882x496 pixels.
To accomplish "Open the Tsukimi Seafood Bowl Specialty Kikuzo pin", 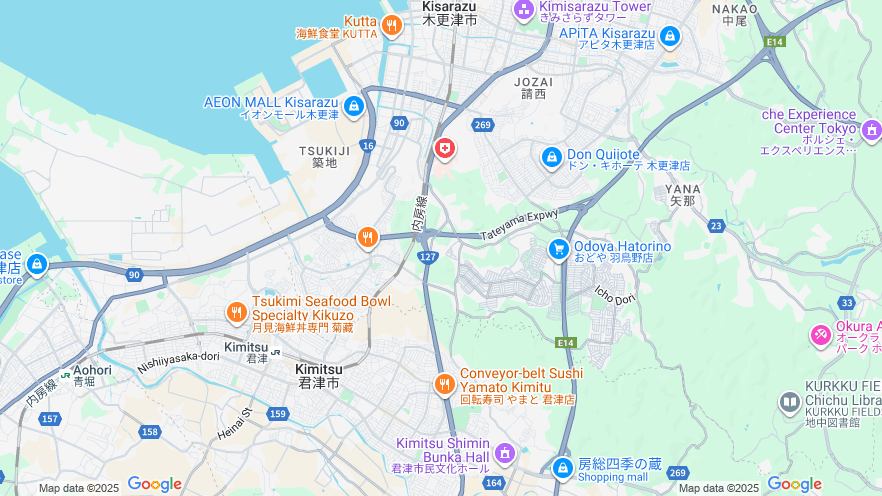I will point(236,313).
